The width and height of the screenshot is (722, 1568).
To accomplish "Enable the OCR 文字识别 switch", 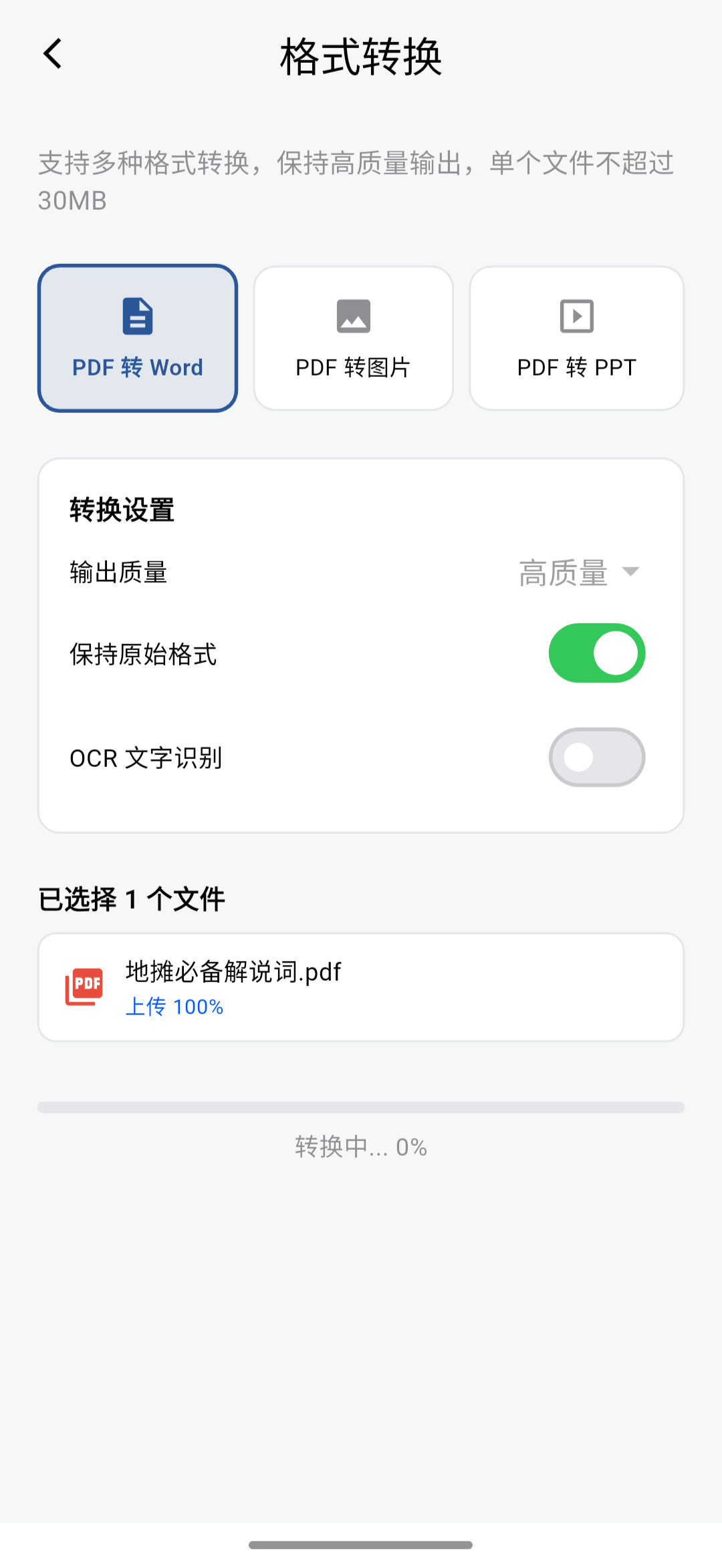I will point(597,757).
